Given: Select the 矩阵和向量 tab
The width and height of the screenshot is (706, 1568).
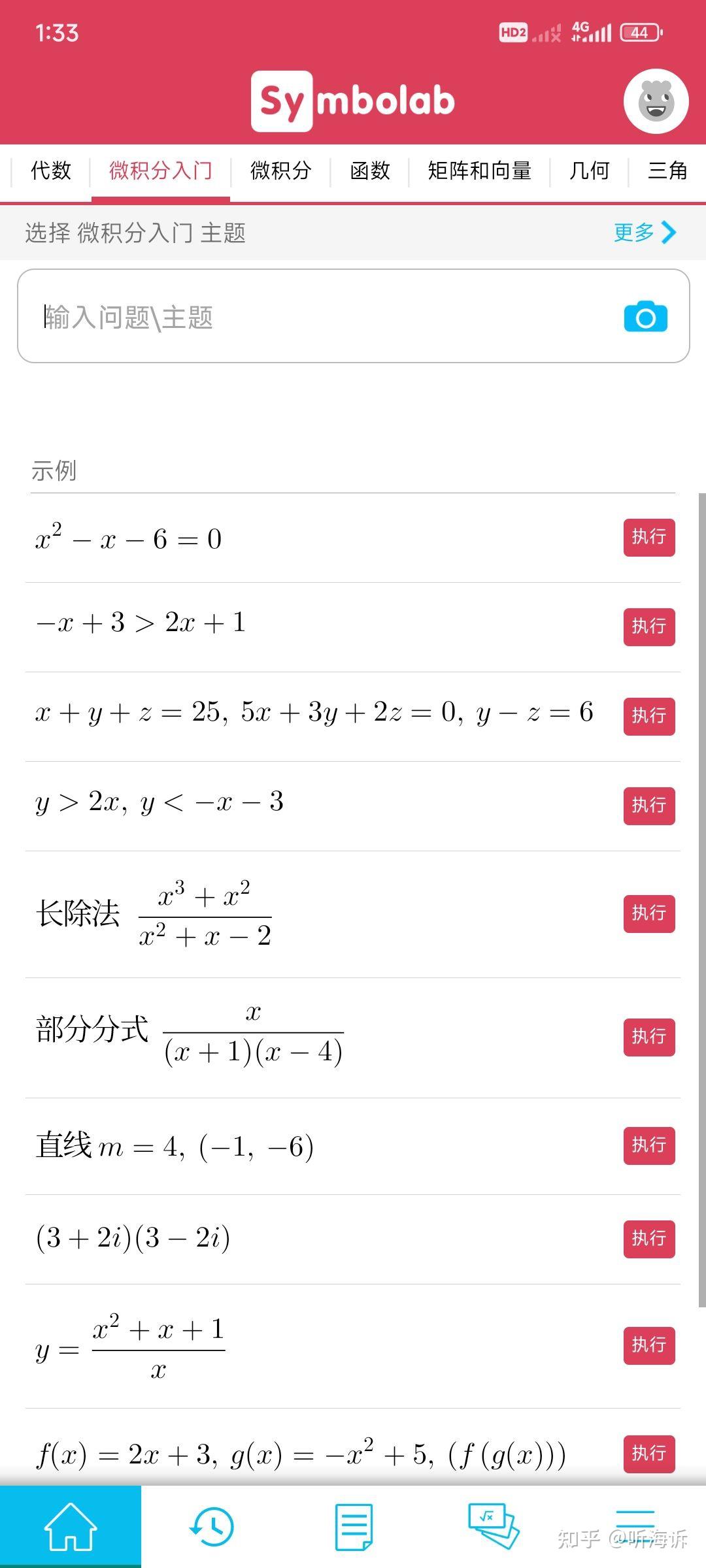Looking at the screenshot, I should pyautogui.click(x=479, y=171).
